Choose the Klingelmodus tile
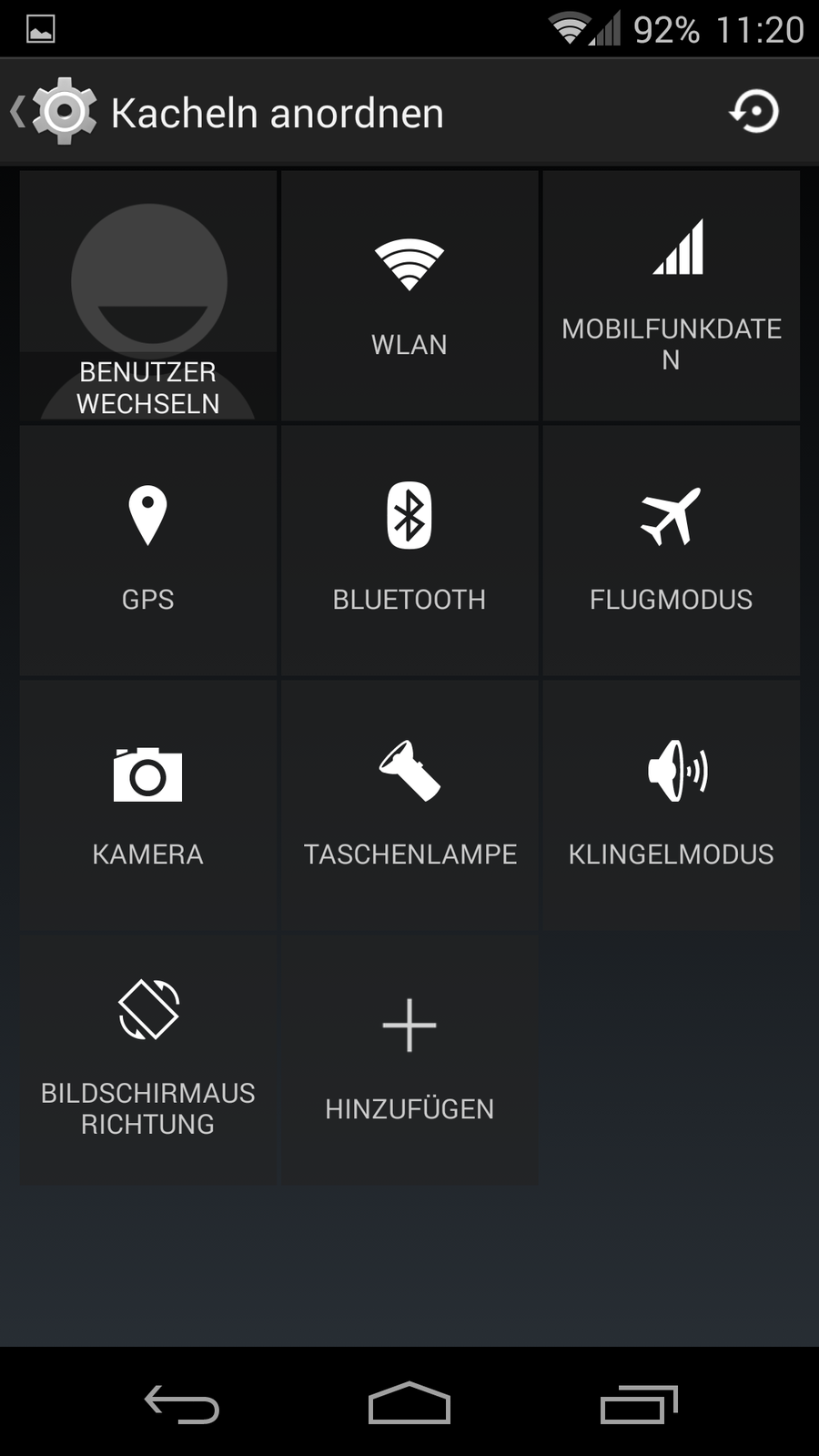The height and width of the screenshot is (1456, 819). click(672, 805)
